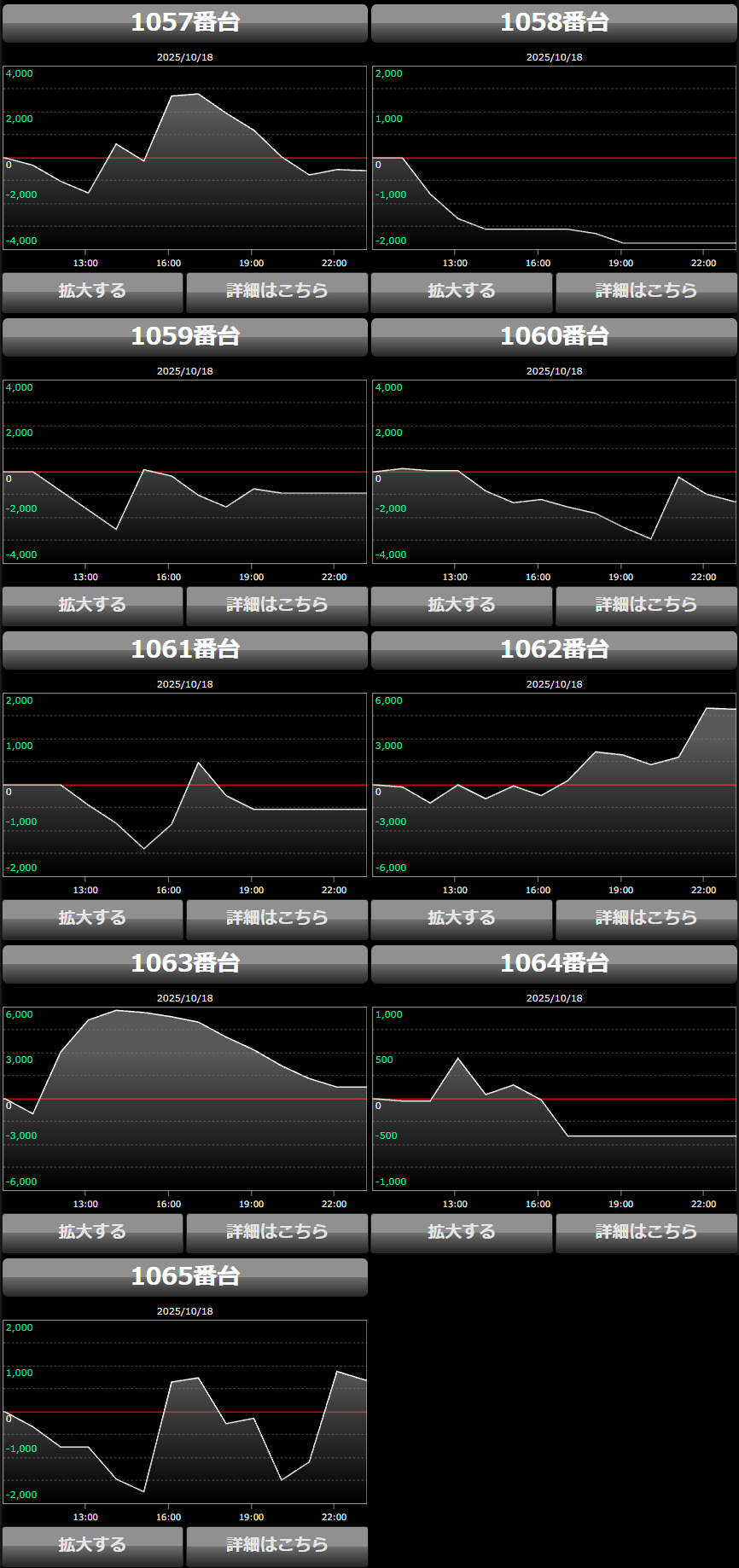The height and width of the screenshot is (1568, 739).
Task: Tap 詳細はこちら under 1060番台
Action: pyautogui.click(x=646, y=606)
